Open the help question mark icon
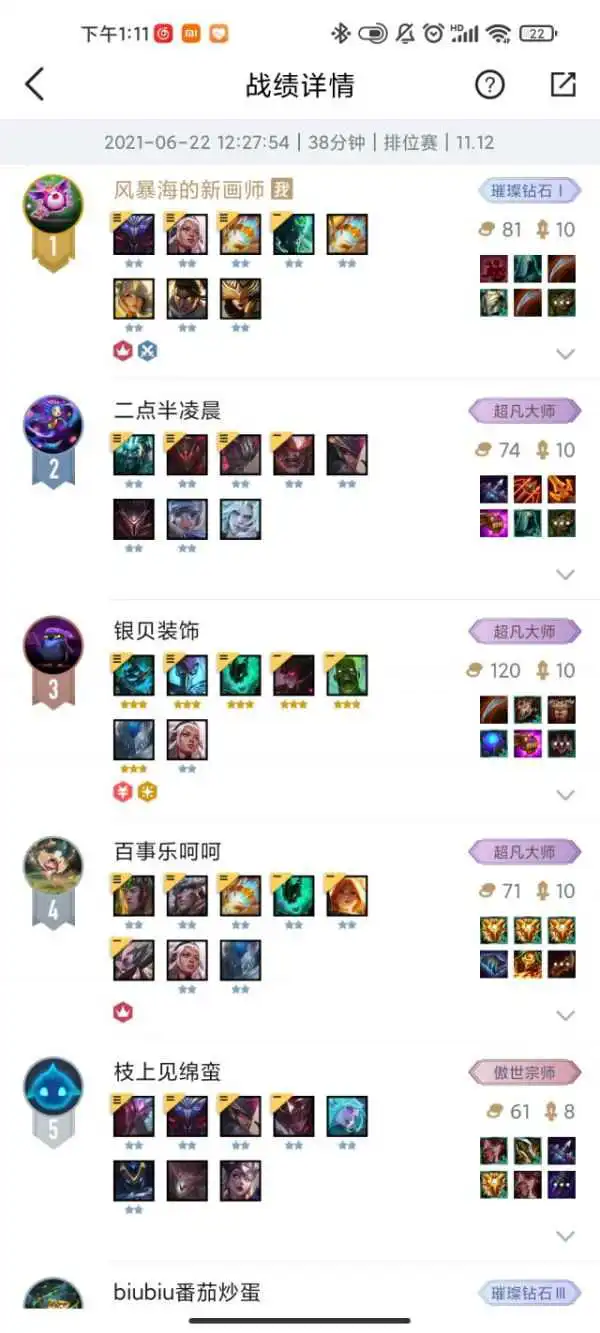 (489, 85)
